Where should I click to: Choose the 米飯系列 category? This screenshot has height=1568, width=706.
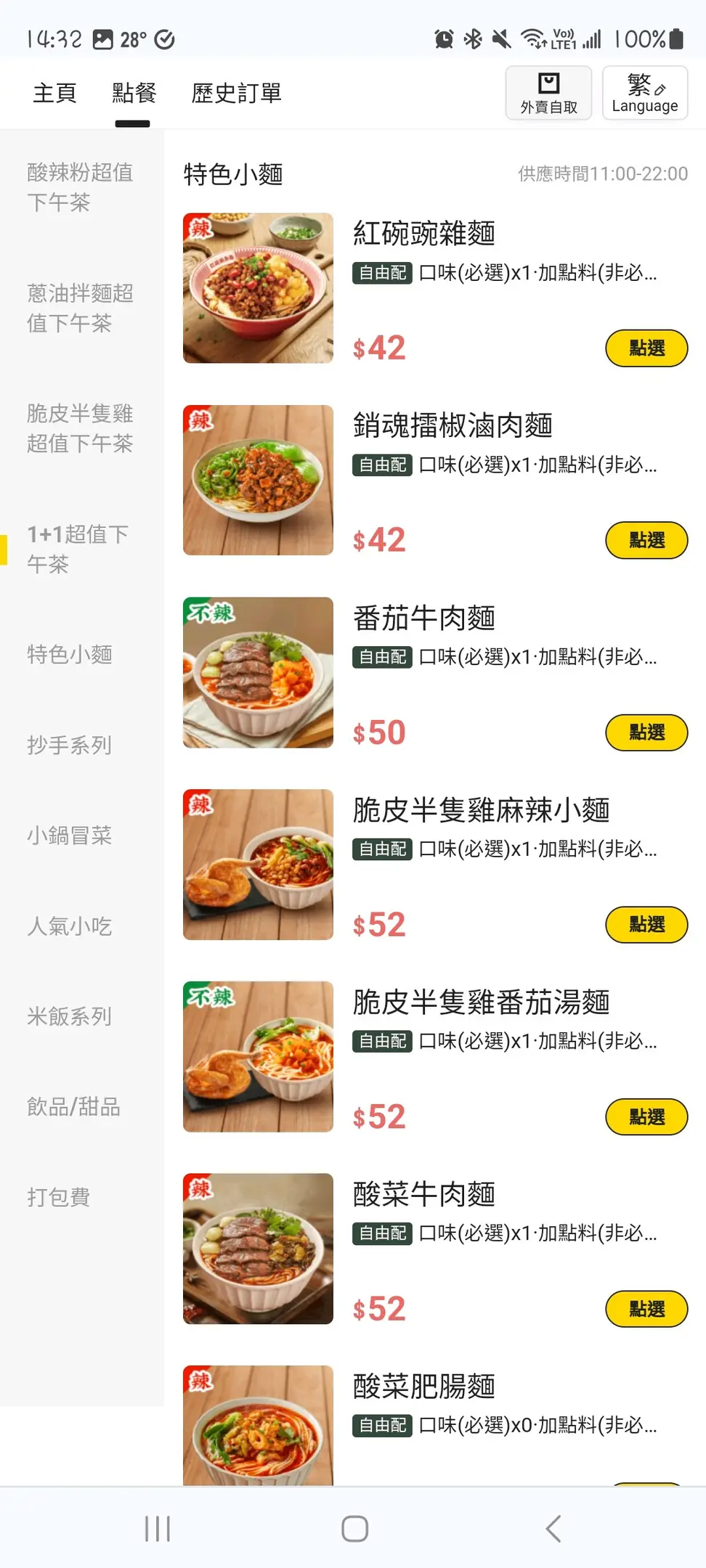coord(70,1016)
